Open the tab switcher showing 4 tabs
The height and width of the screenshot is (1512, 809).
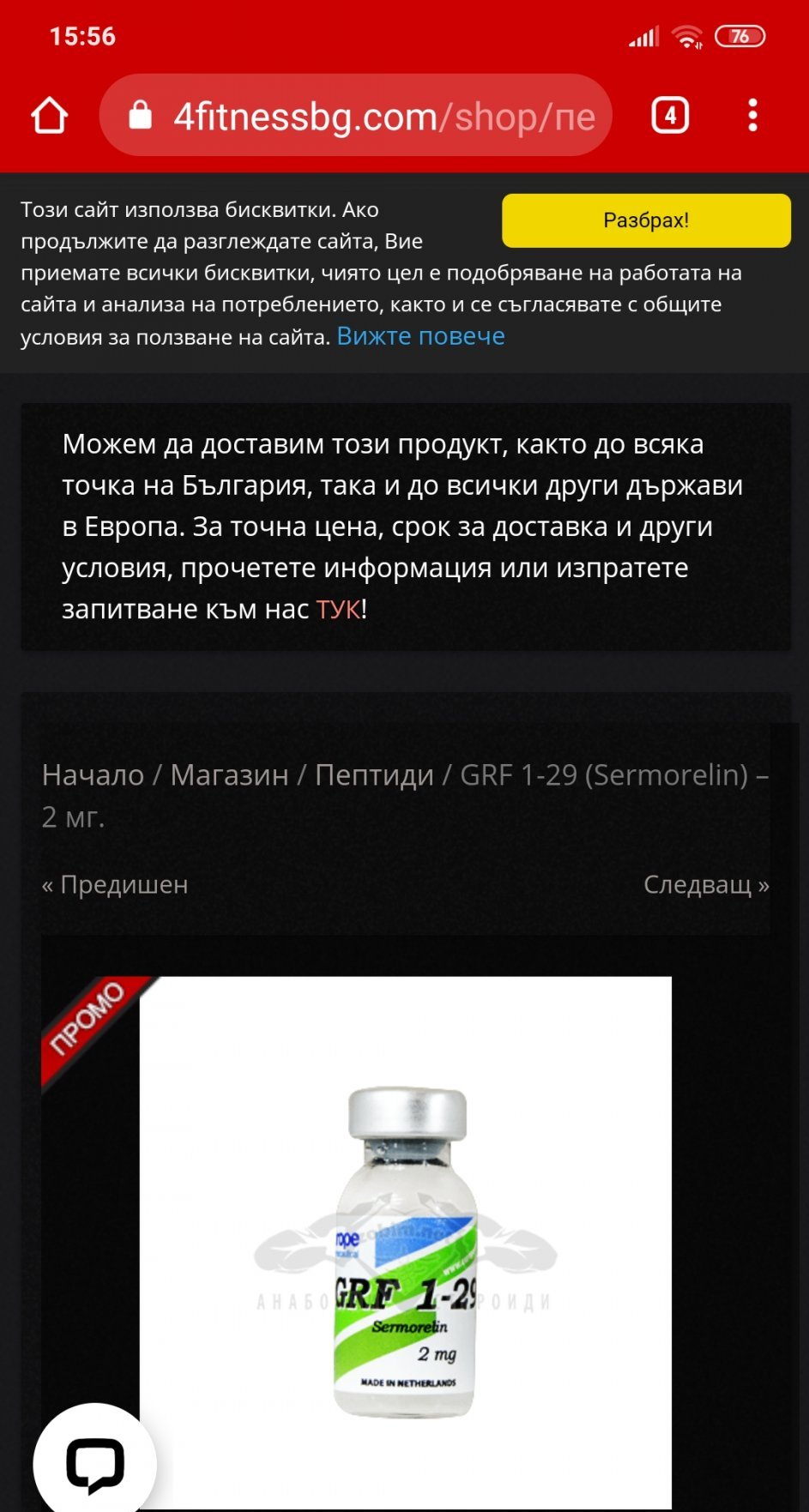[670, 116]
